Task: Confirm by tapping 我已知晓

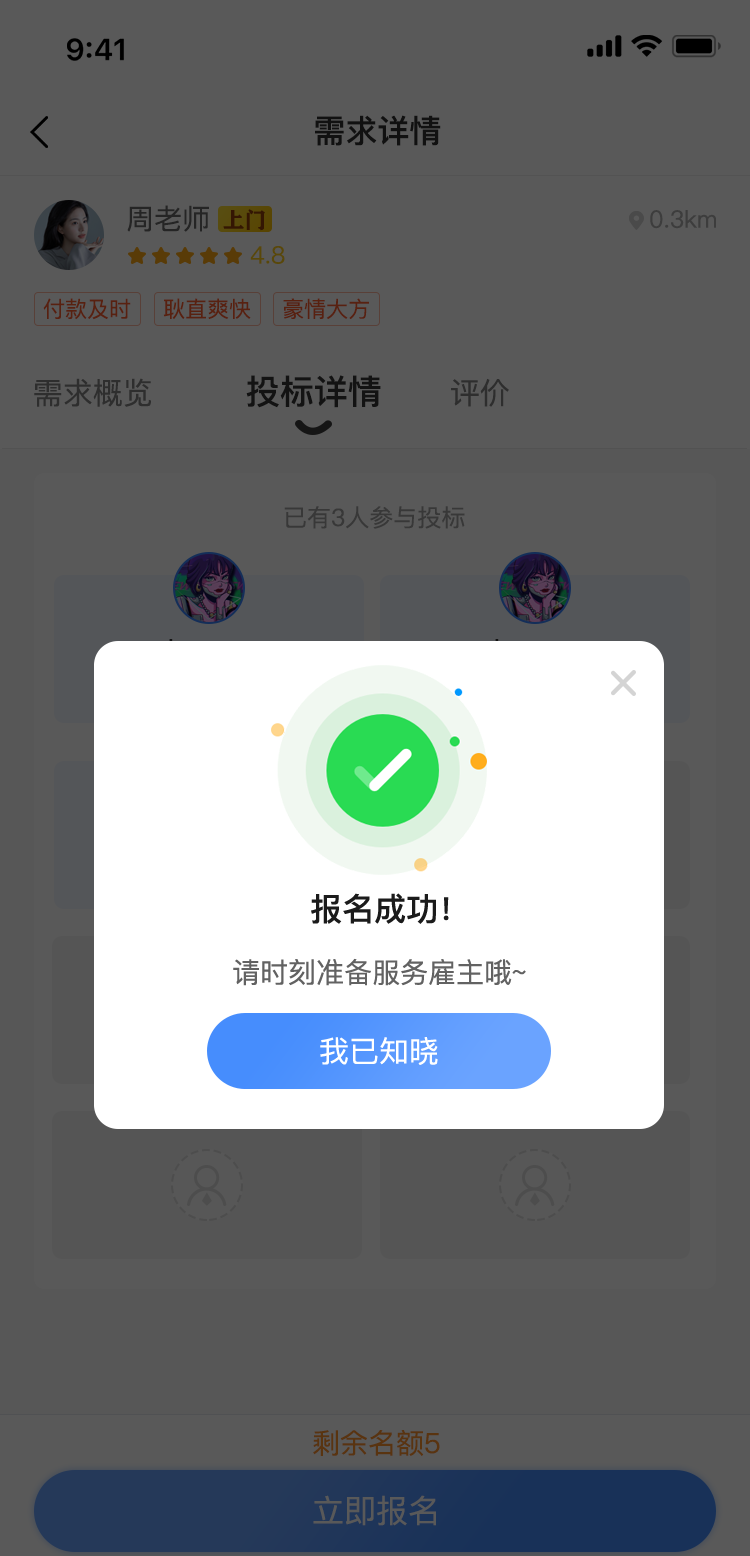Action: point(378,1051)
